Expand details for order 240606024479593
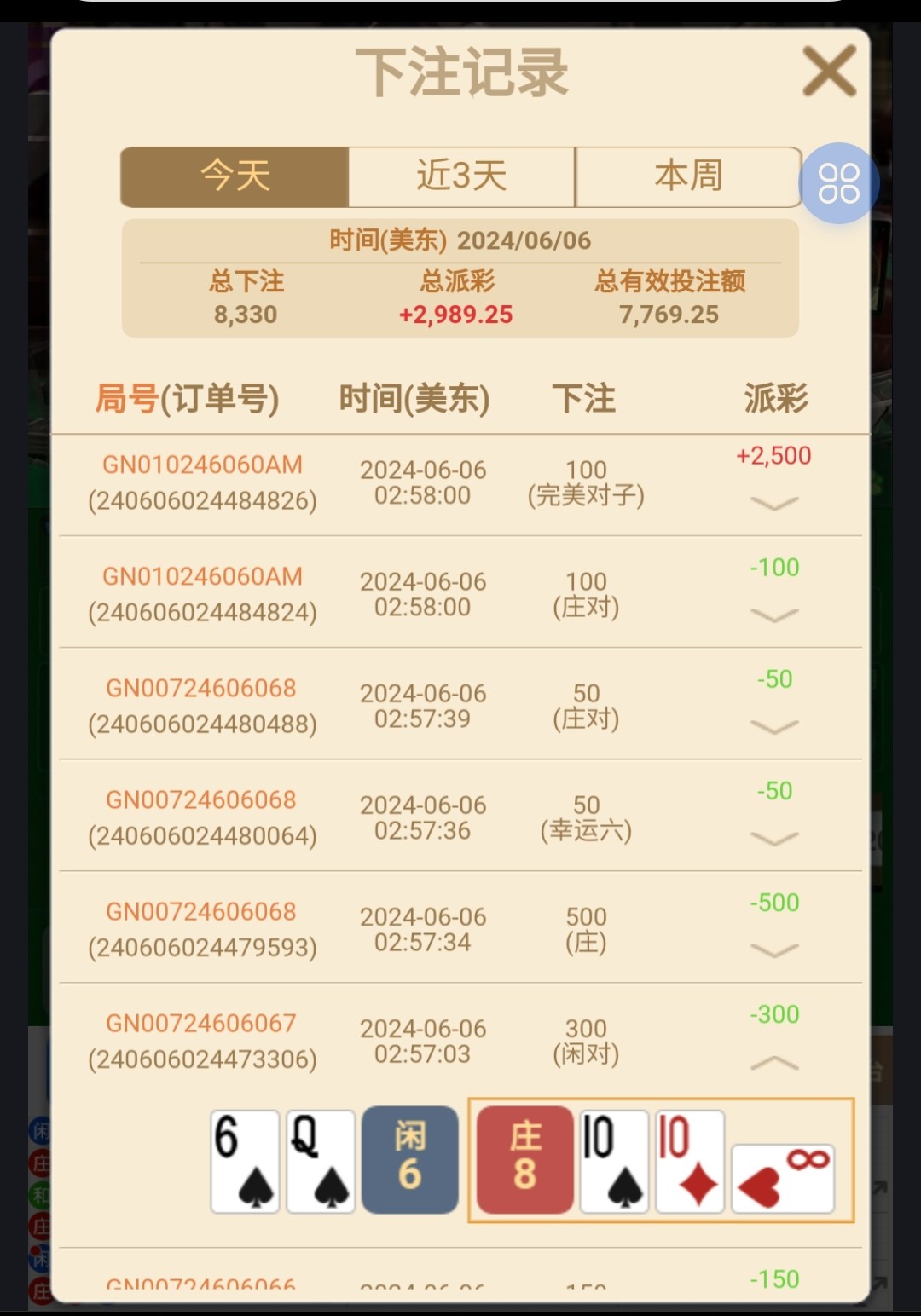 (x=774, y=950)
